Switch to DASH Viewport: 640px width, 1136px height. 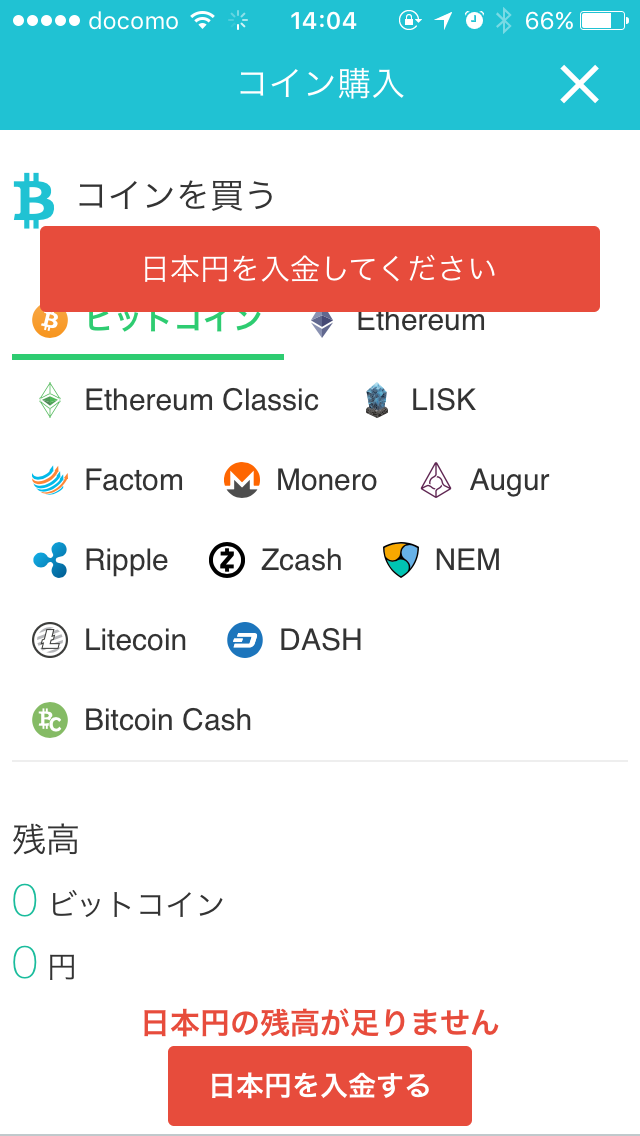pos(294,640)
